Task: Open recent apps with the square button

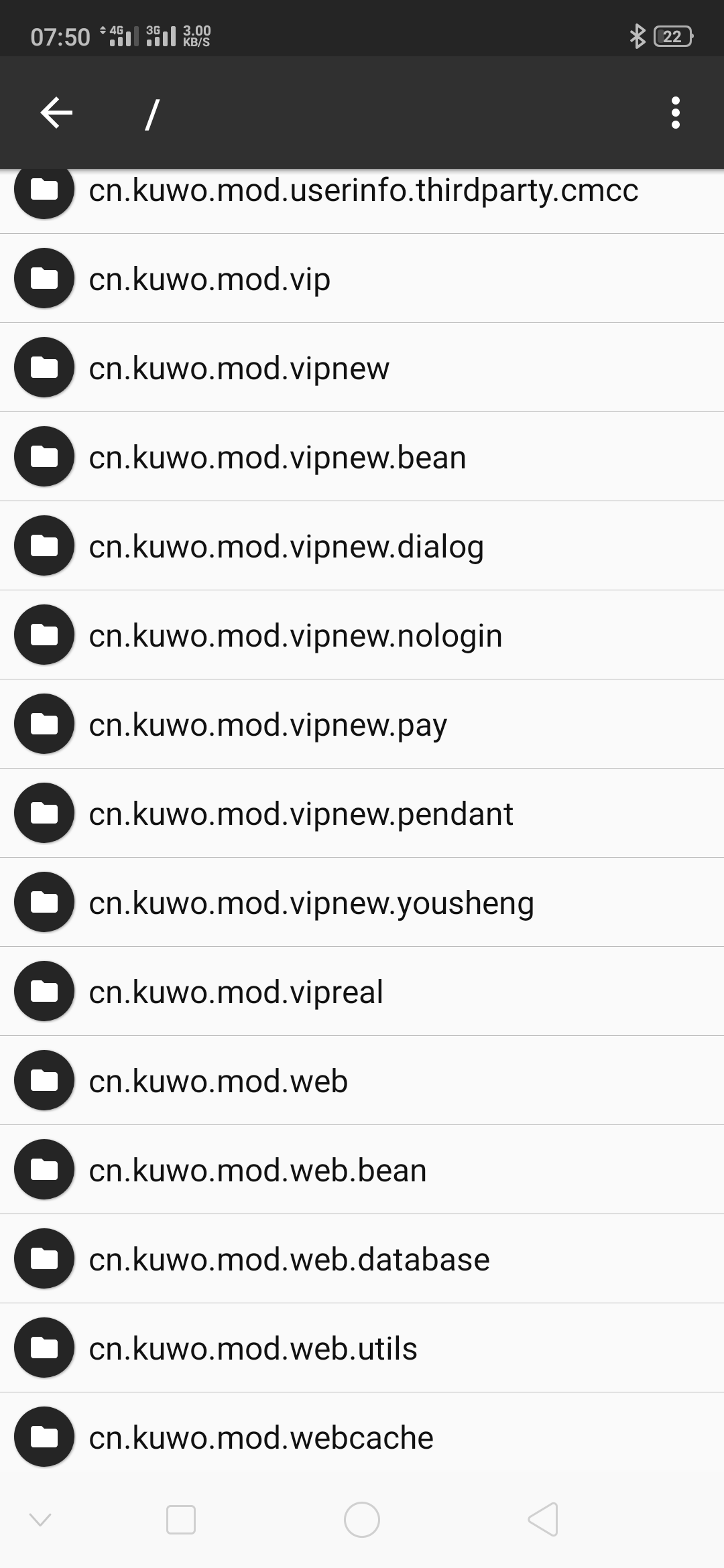Action: point(181,1519)
